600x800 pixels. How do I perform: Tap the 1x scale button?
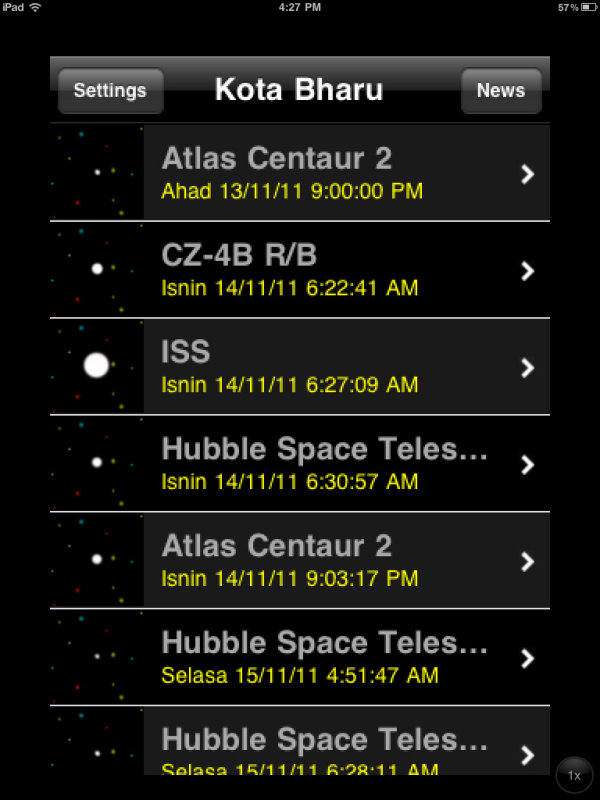[x=575, y=775]
